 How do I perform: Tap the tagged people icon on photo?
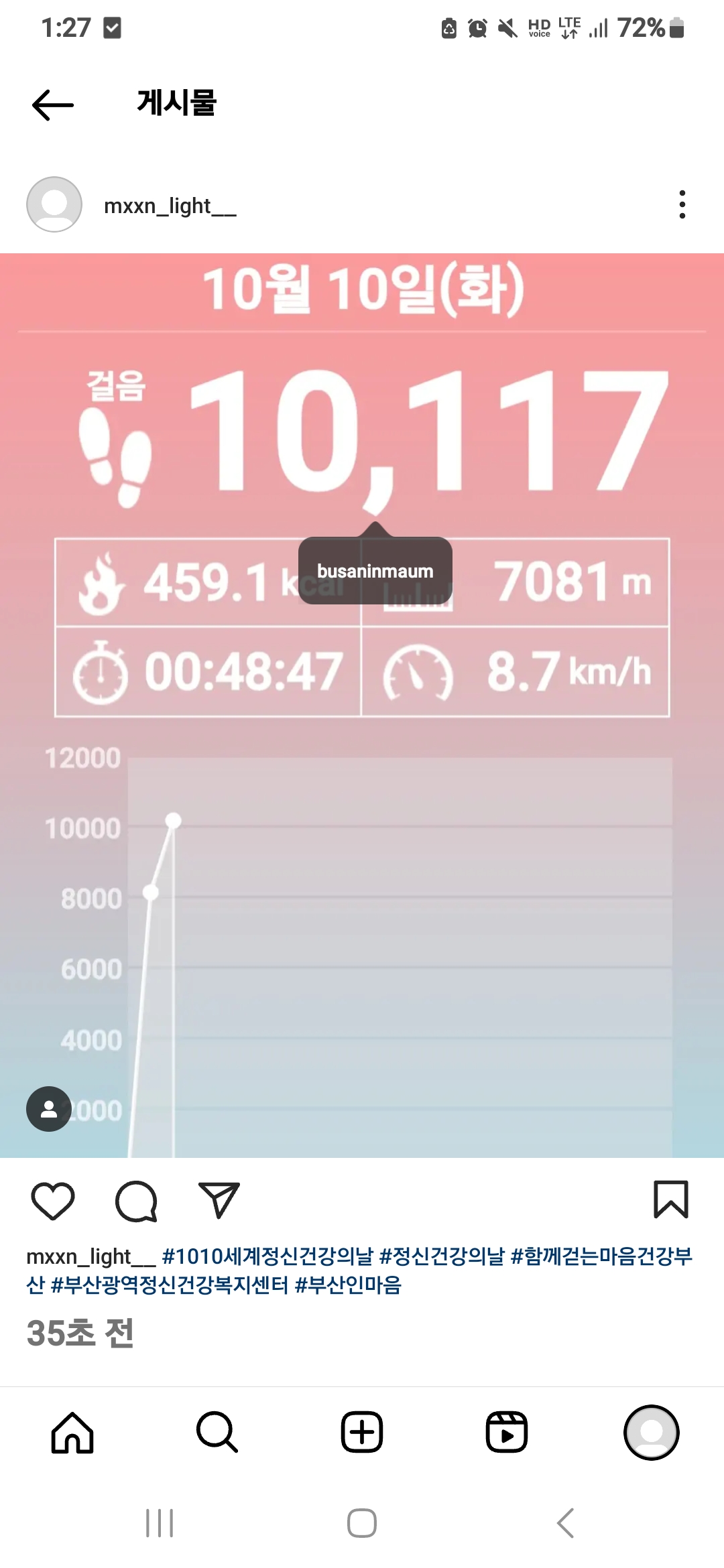(x=49, y=1109)
